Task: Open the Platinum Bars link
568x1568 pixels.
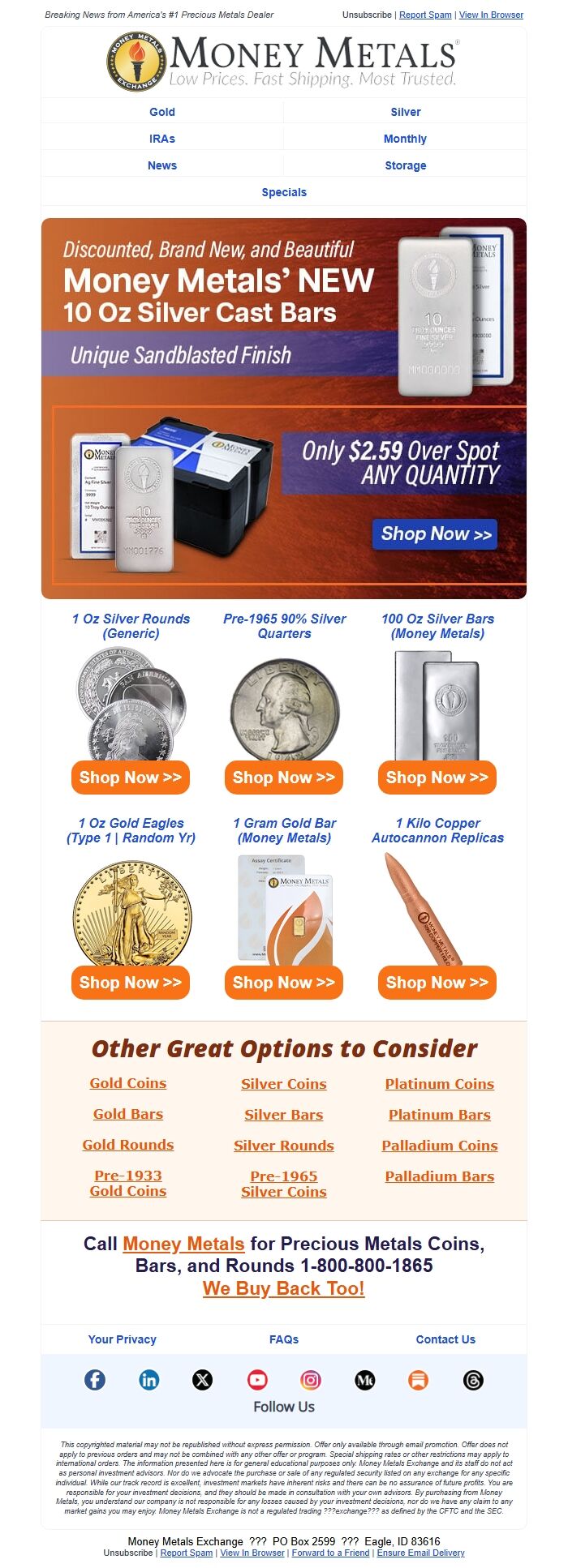Action: click(x=439, y=1115)
